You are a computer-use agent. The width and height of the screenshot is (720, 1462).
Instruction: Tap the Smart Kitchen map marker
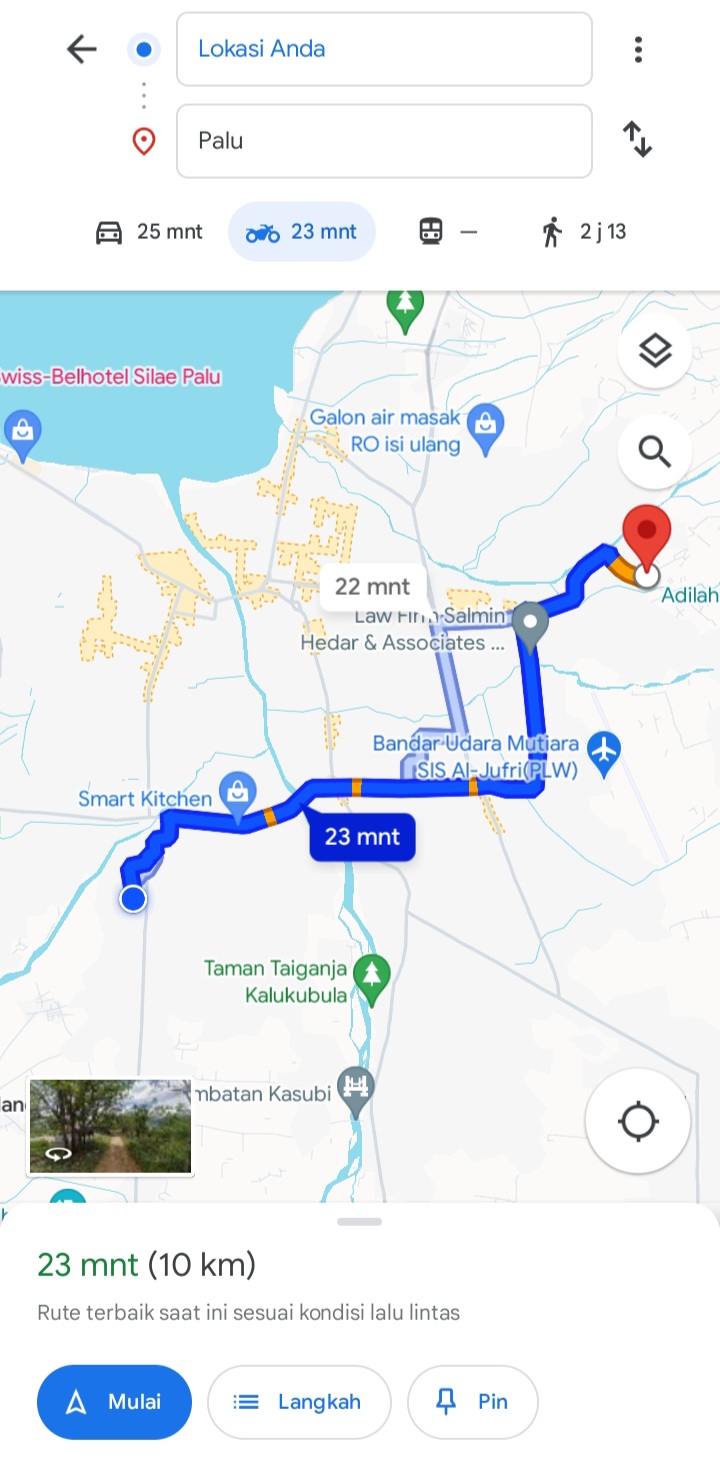click(x=237, y=796)
